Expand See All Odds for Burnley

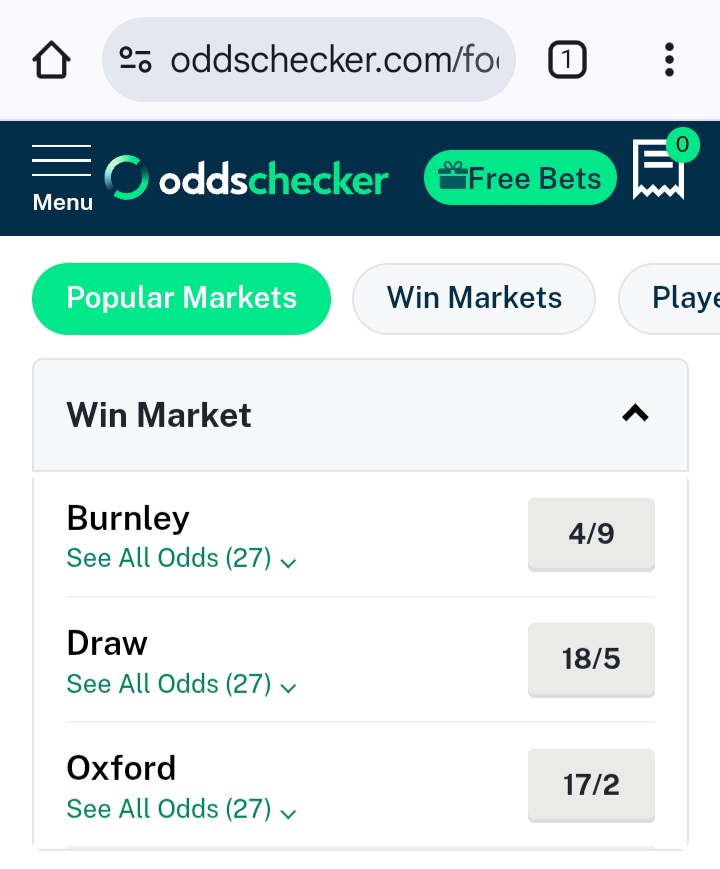click(181, 559)
